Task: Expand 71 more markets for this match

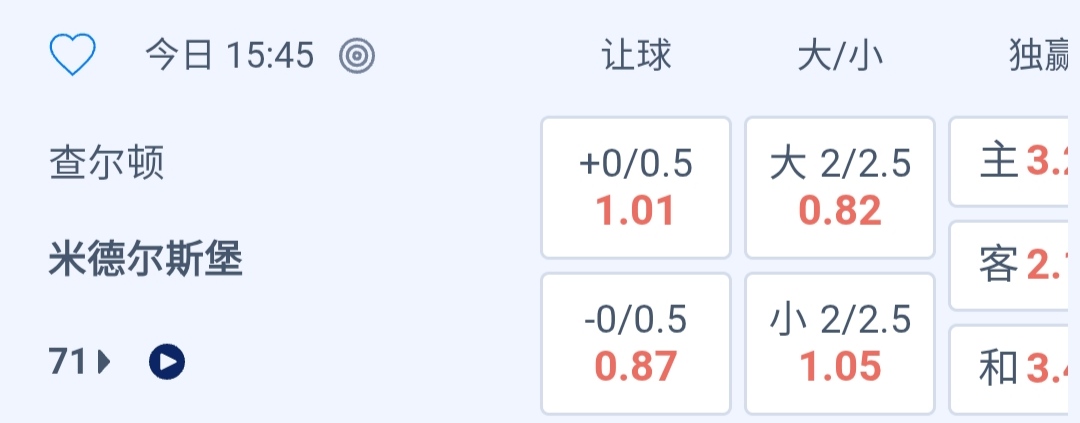Action: (x=79, y=362)
